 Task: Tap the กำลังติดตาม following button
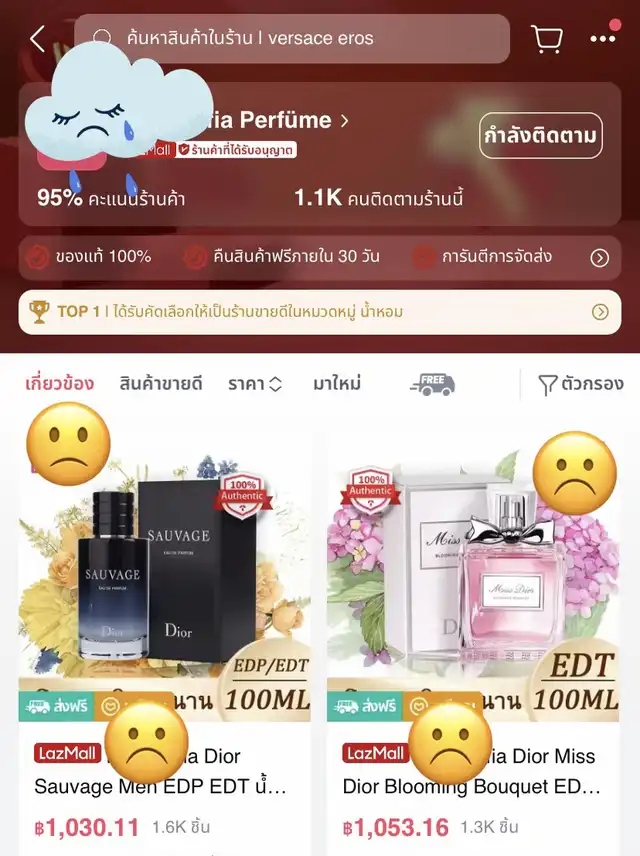coord(540,136)
